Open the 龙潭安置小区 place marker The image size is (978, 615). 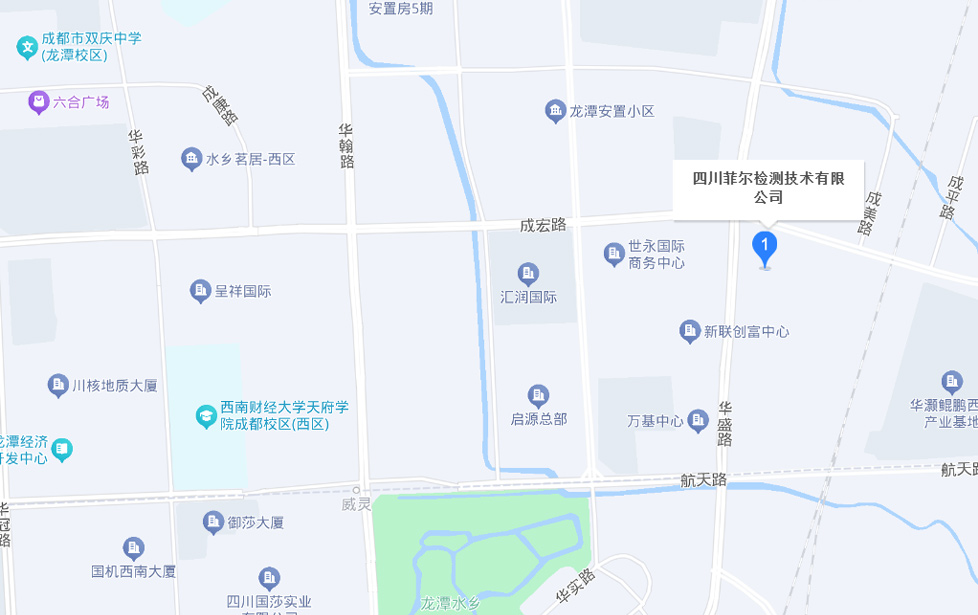[555, 111]
